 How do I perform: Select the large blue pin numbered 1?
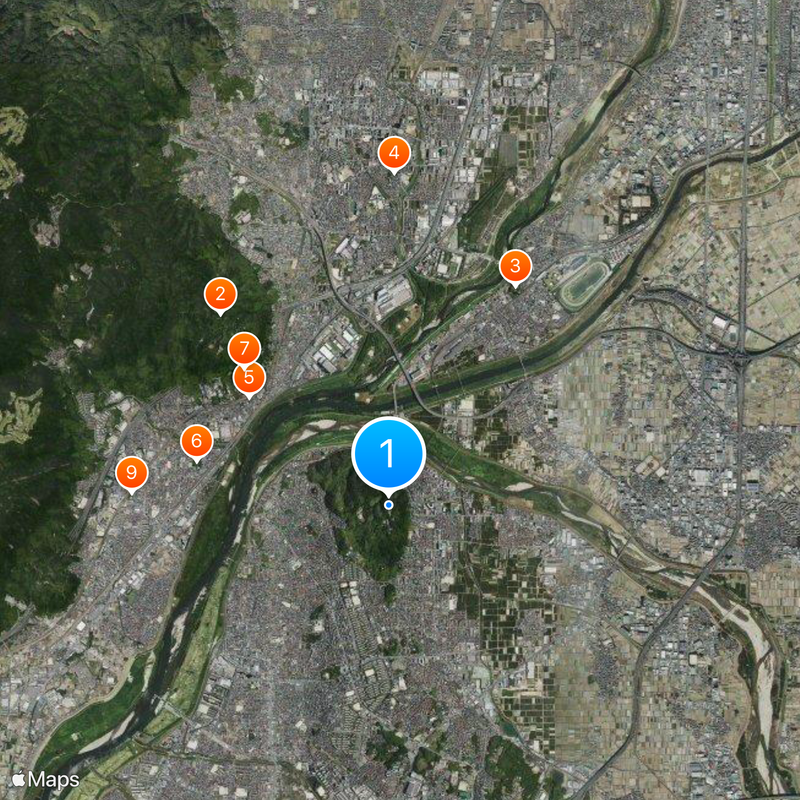point(389,454)
